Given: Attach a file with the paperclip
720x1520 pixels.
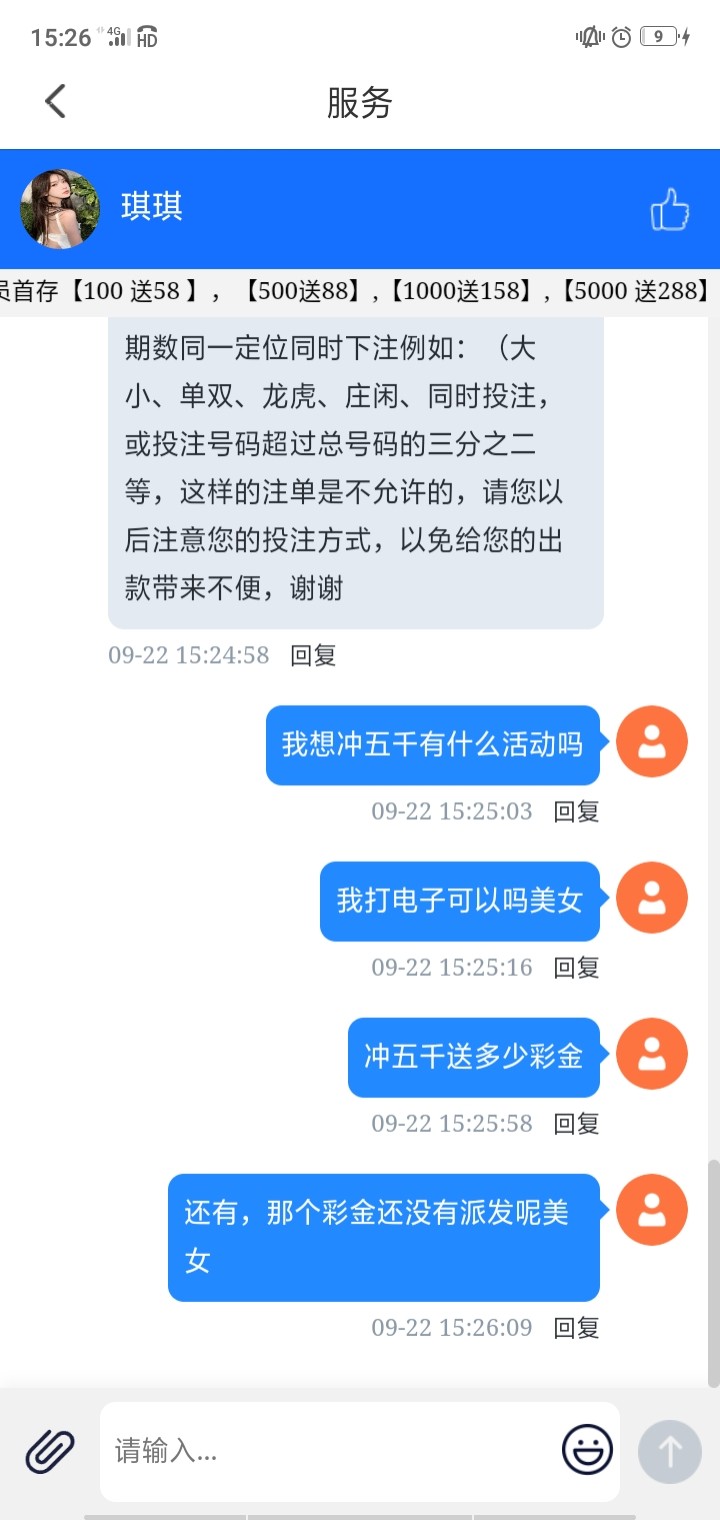Looking at the screenshot, I should tap(50, 1451).
